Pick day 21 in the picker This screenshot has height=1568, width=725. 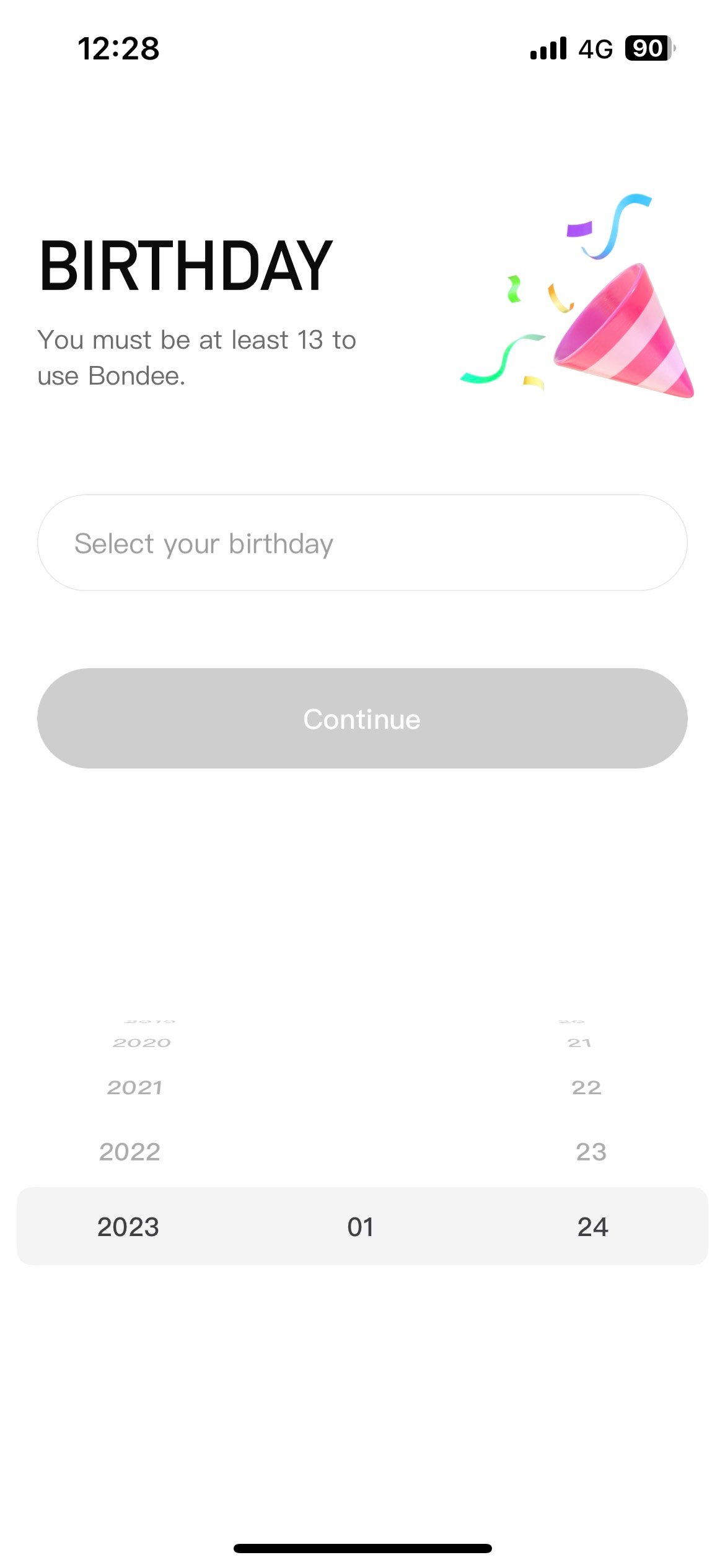[x=579, y=1043]
